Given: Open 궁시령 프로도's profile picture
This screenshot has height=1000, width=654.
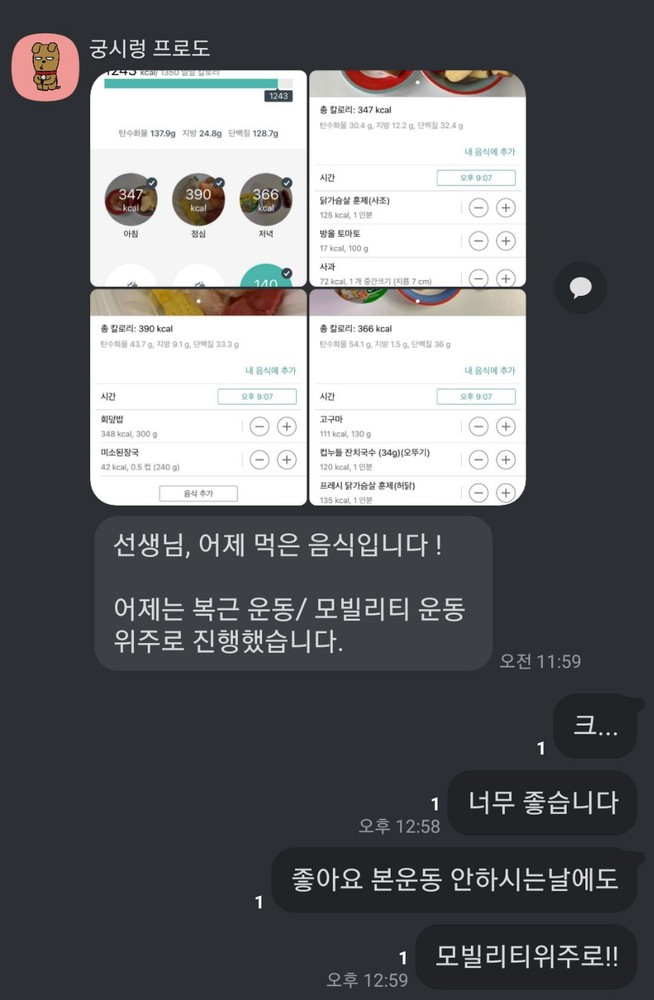Looking at the screenshot, I should click(45, 67).
